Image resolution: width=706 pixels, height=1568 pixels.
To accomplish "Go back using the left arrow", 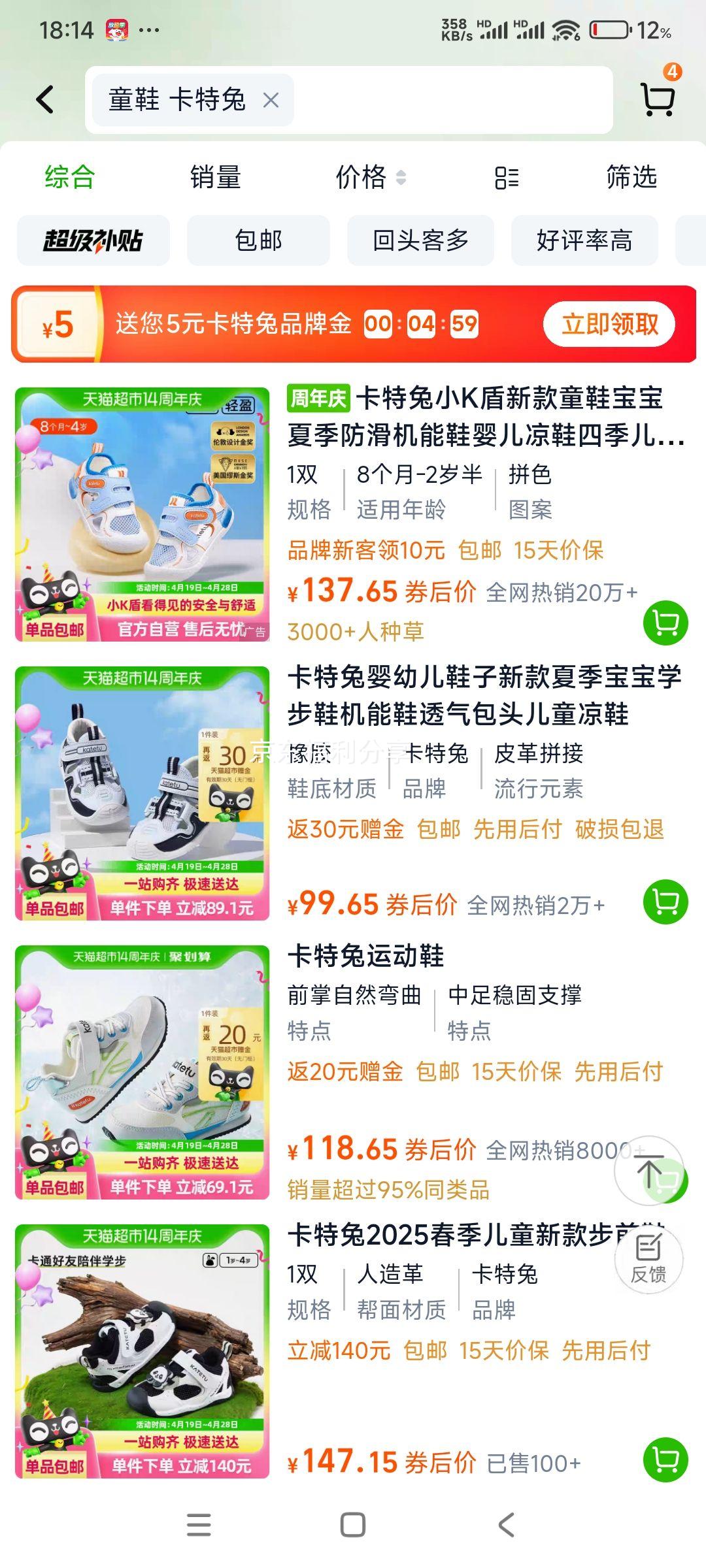I will click(x=43, y=99).
